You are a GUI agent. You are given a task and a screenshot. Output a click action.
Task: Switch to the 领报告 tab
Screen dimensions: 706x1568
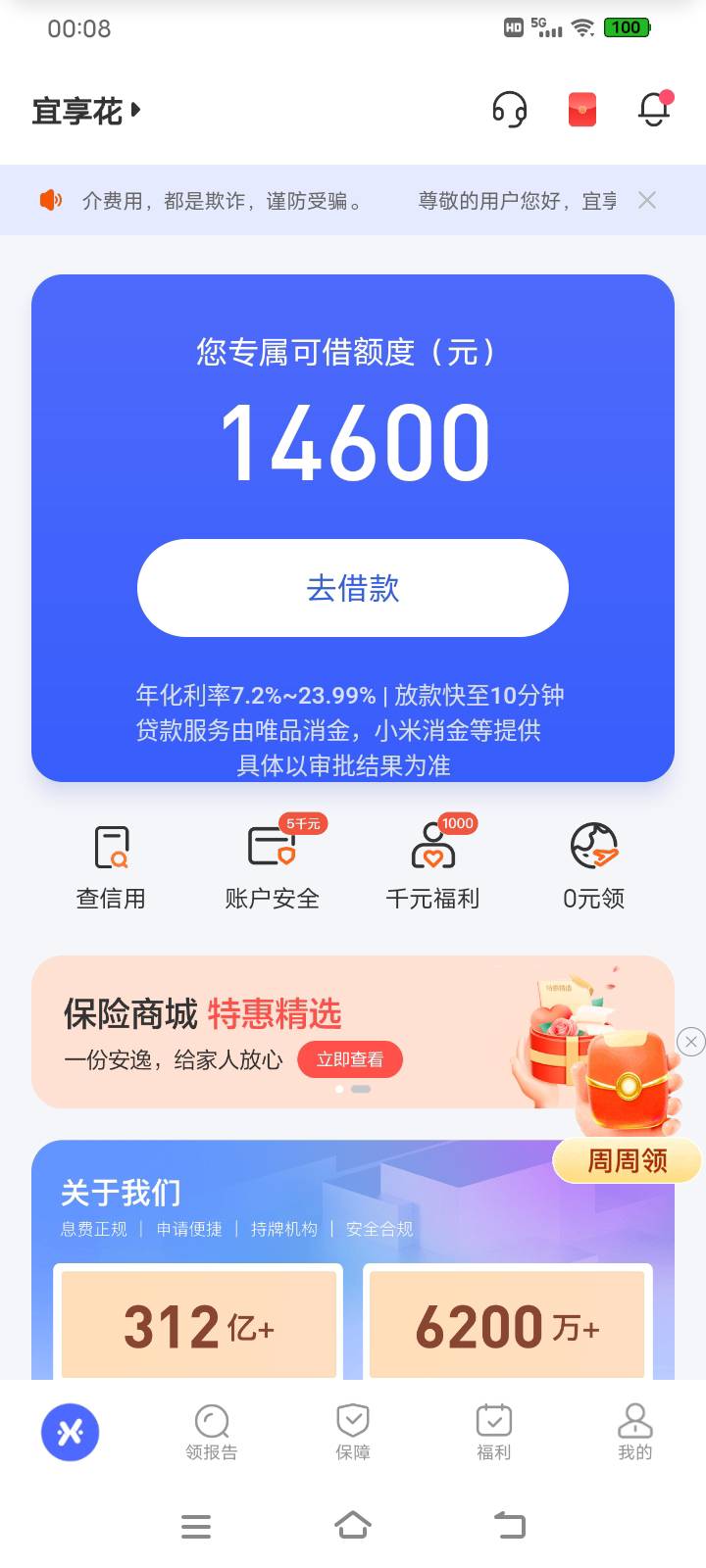pos(212,1433)
